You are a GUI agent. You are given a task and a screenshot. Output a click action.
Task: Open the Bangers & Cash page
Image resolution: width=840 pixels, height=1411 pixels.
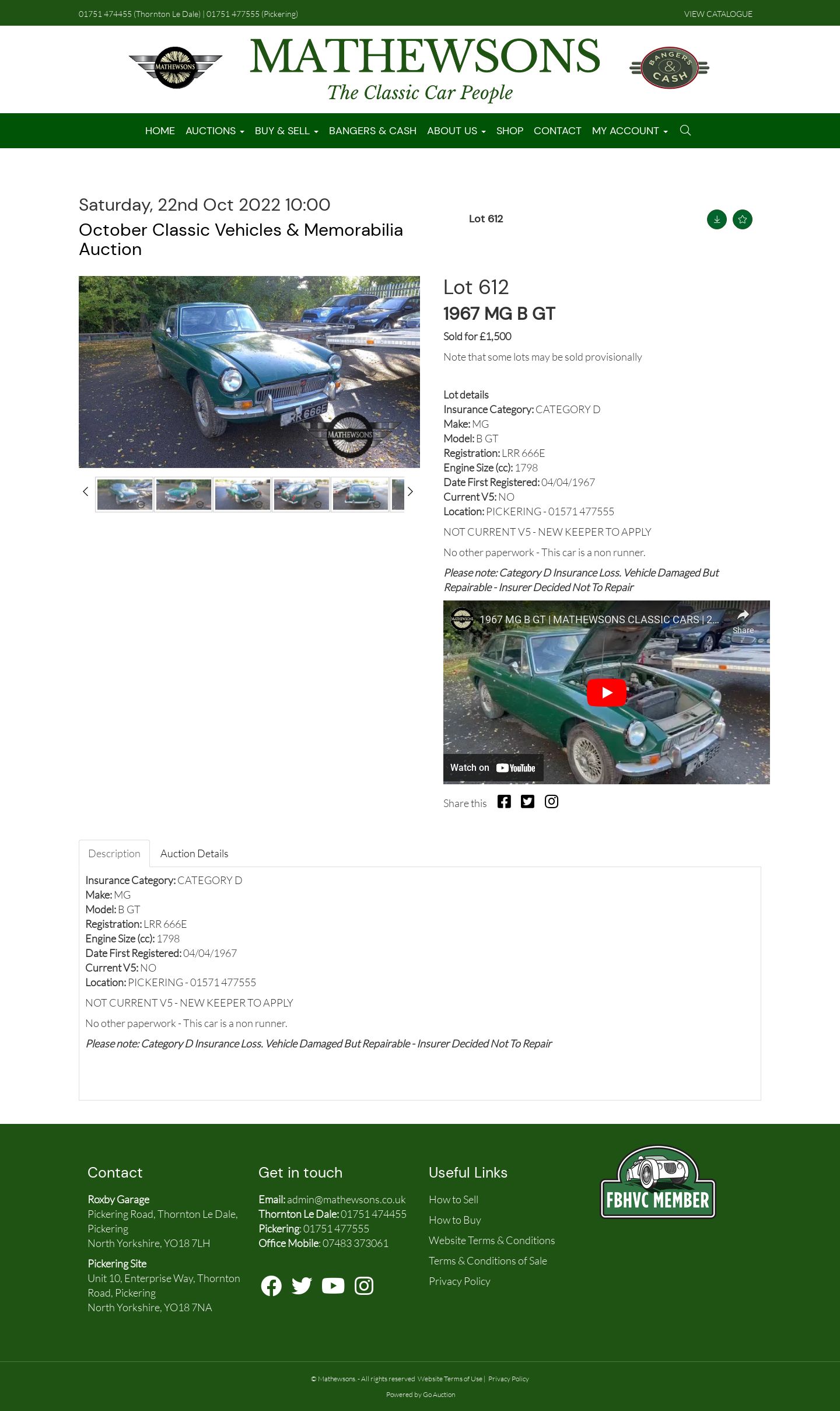(x=372, y=131)
